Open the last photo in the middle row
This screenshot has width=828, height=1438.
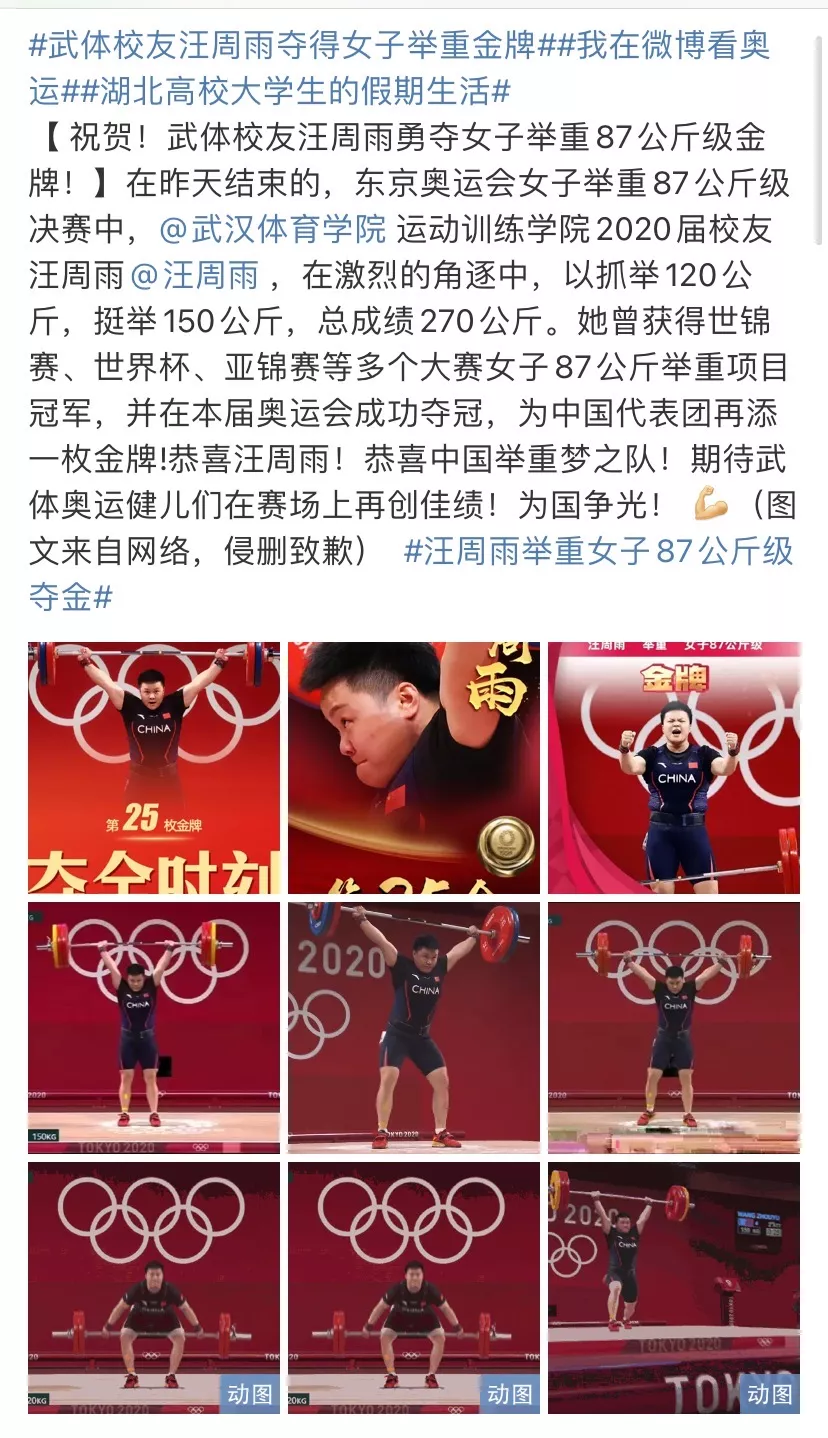pos(673,1027)
